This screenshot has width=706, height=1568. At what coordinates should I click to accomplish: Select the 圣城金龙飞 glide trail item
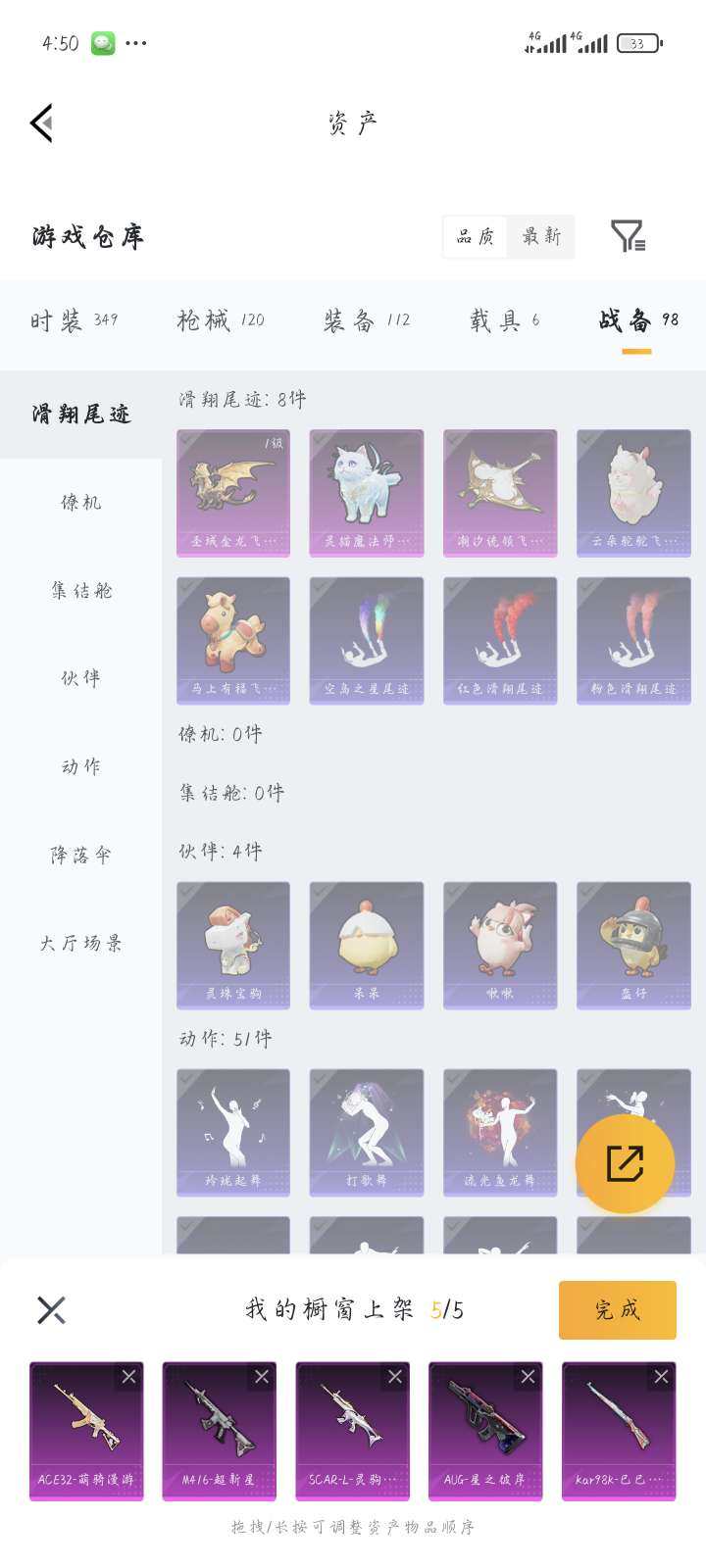click(232, 492)
